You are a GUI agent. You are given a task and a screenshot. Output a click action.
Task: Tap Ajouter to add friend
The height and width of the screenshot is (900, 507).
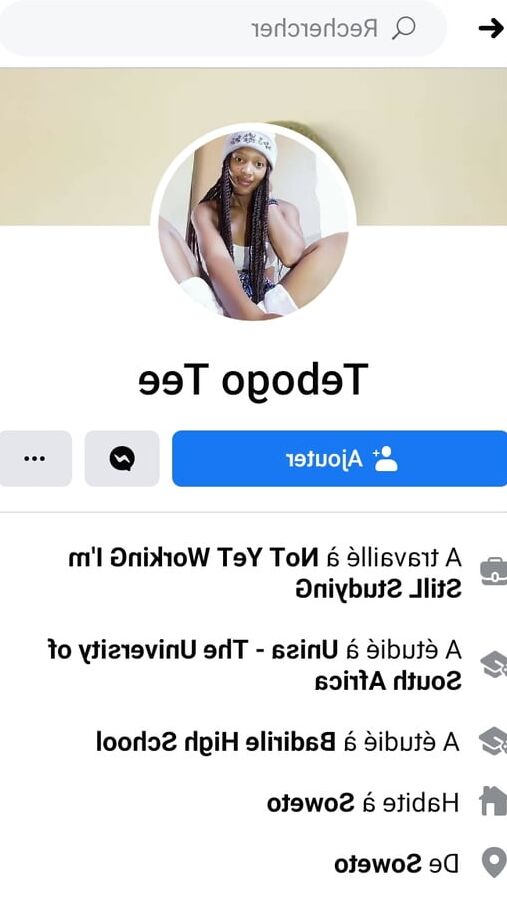pos(339,459)
